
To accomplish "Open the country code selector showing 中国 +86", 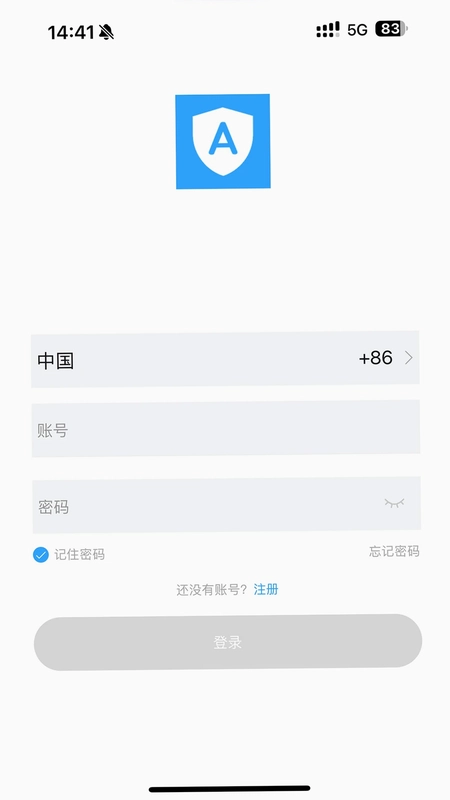I will [225, 359].
